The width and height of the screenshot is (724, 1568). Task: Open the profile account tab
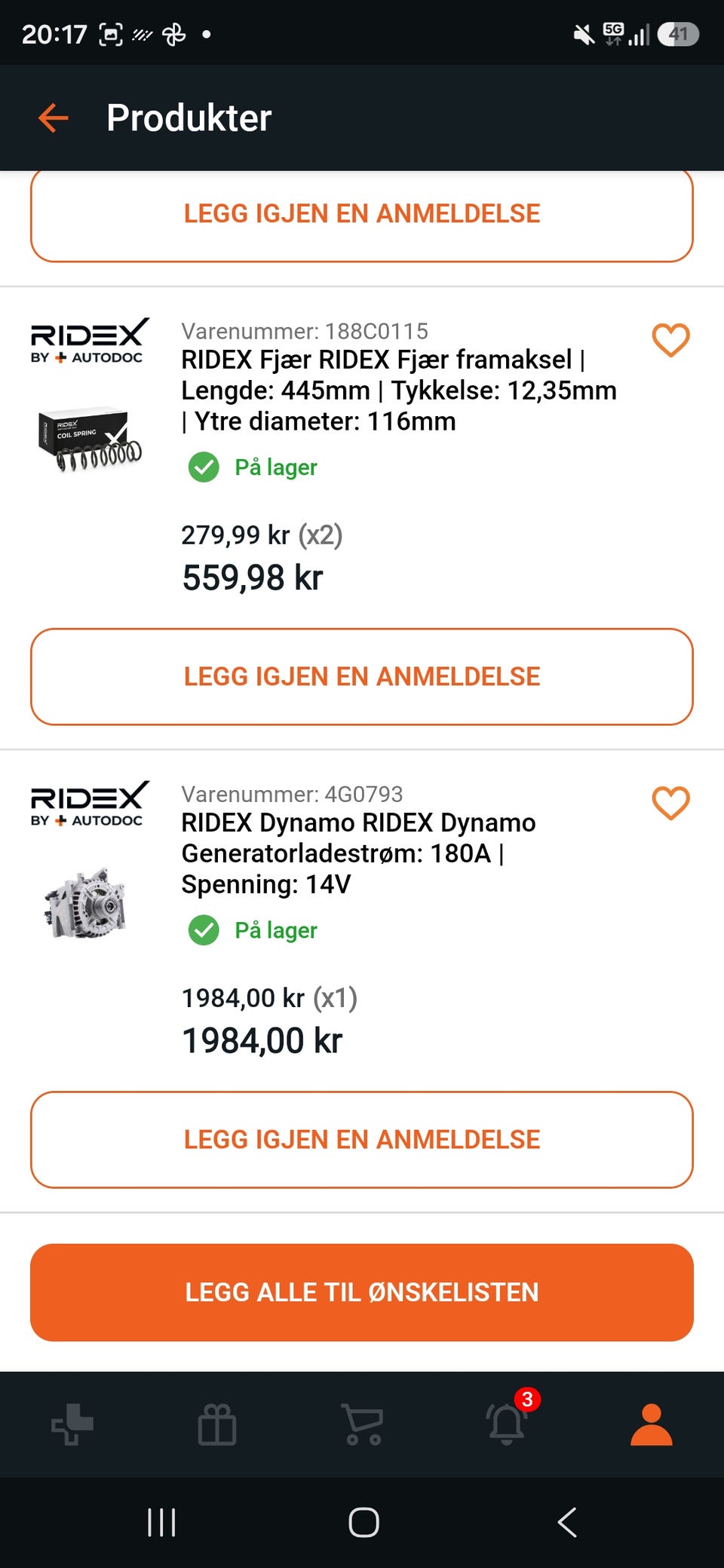(652, 1424)
